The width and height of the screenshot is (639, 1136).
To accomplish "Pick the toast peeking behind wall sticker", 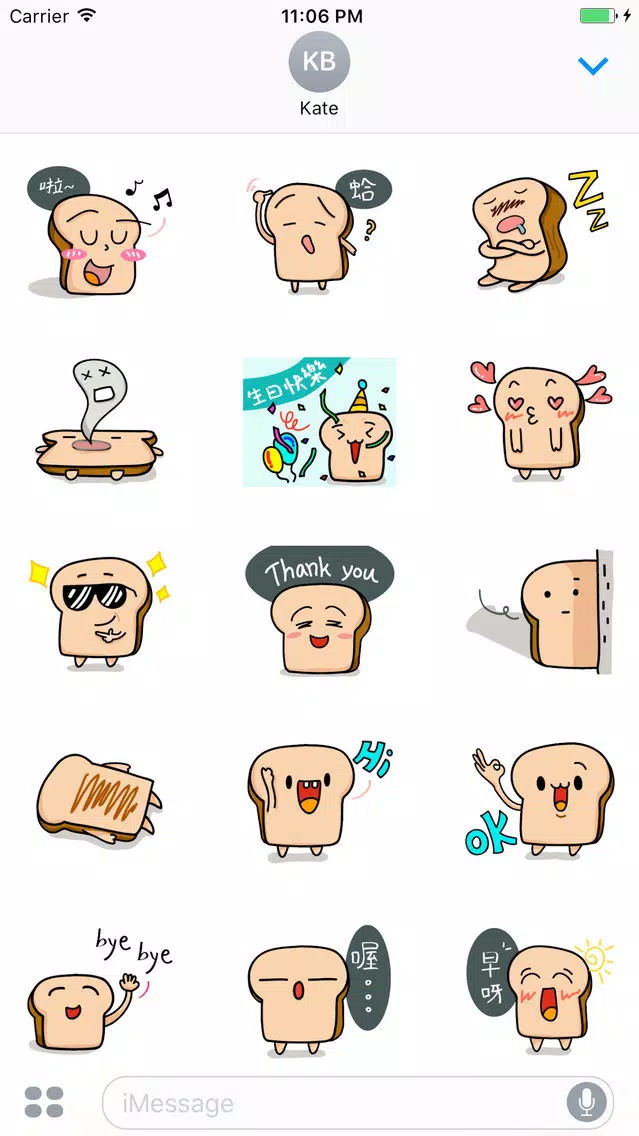I will (x=539, y=611).
